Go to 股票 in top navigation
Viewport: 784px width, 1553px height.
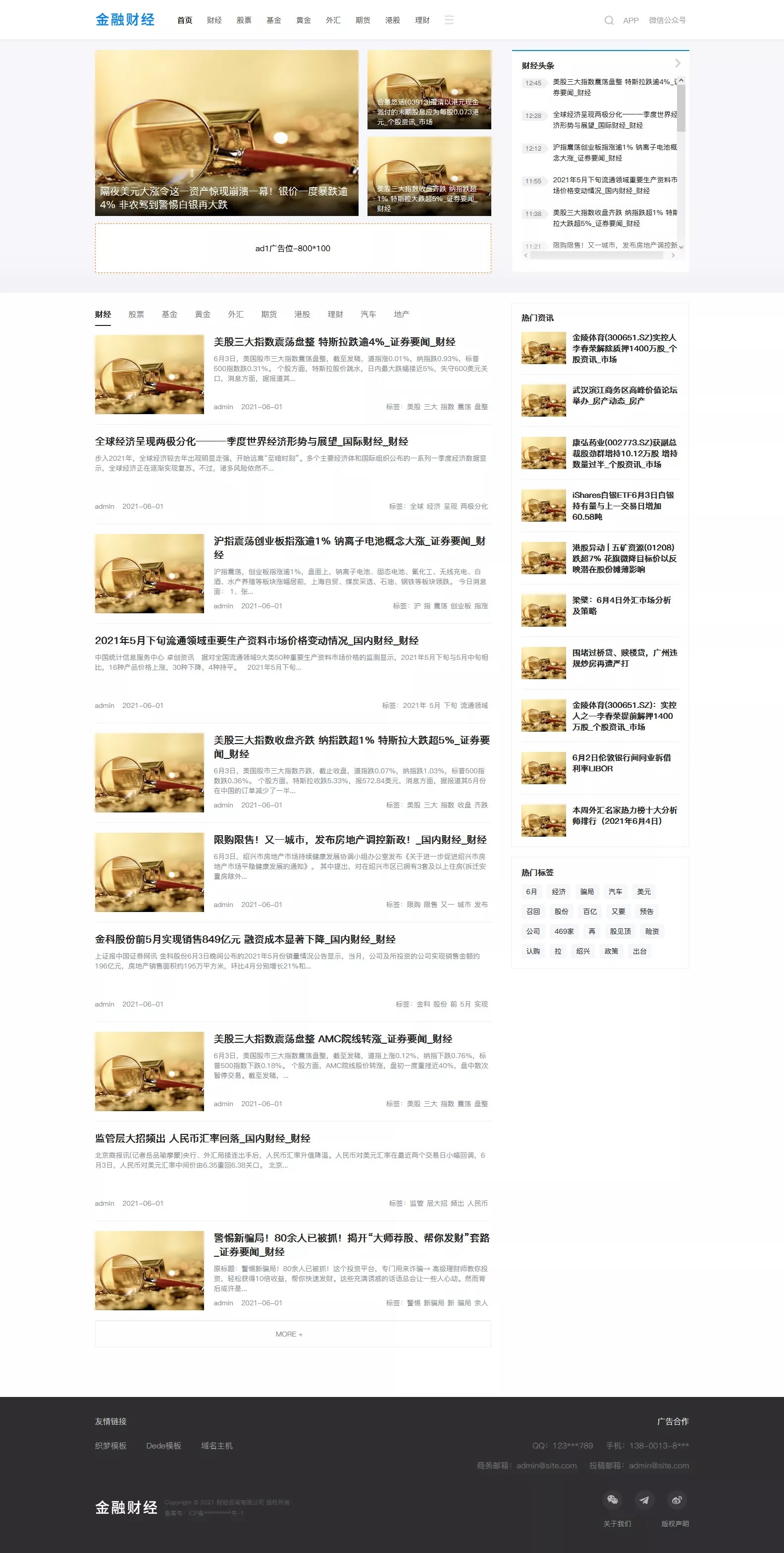tap(244, 20)
